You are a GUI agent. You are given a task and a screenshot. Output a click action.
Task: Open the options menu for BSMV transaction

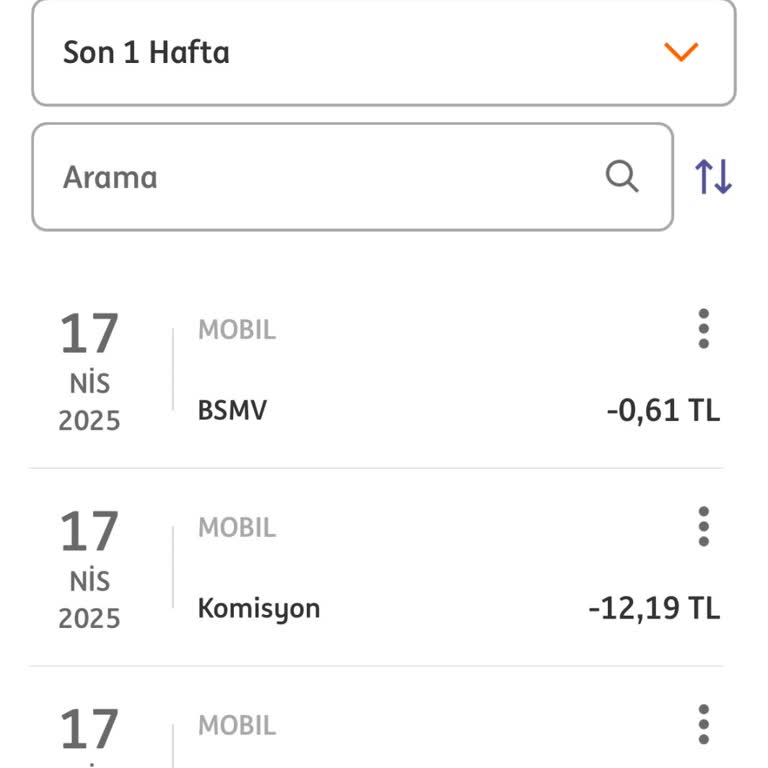tap(704, 329)
